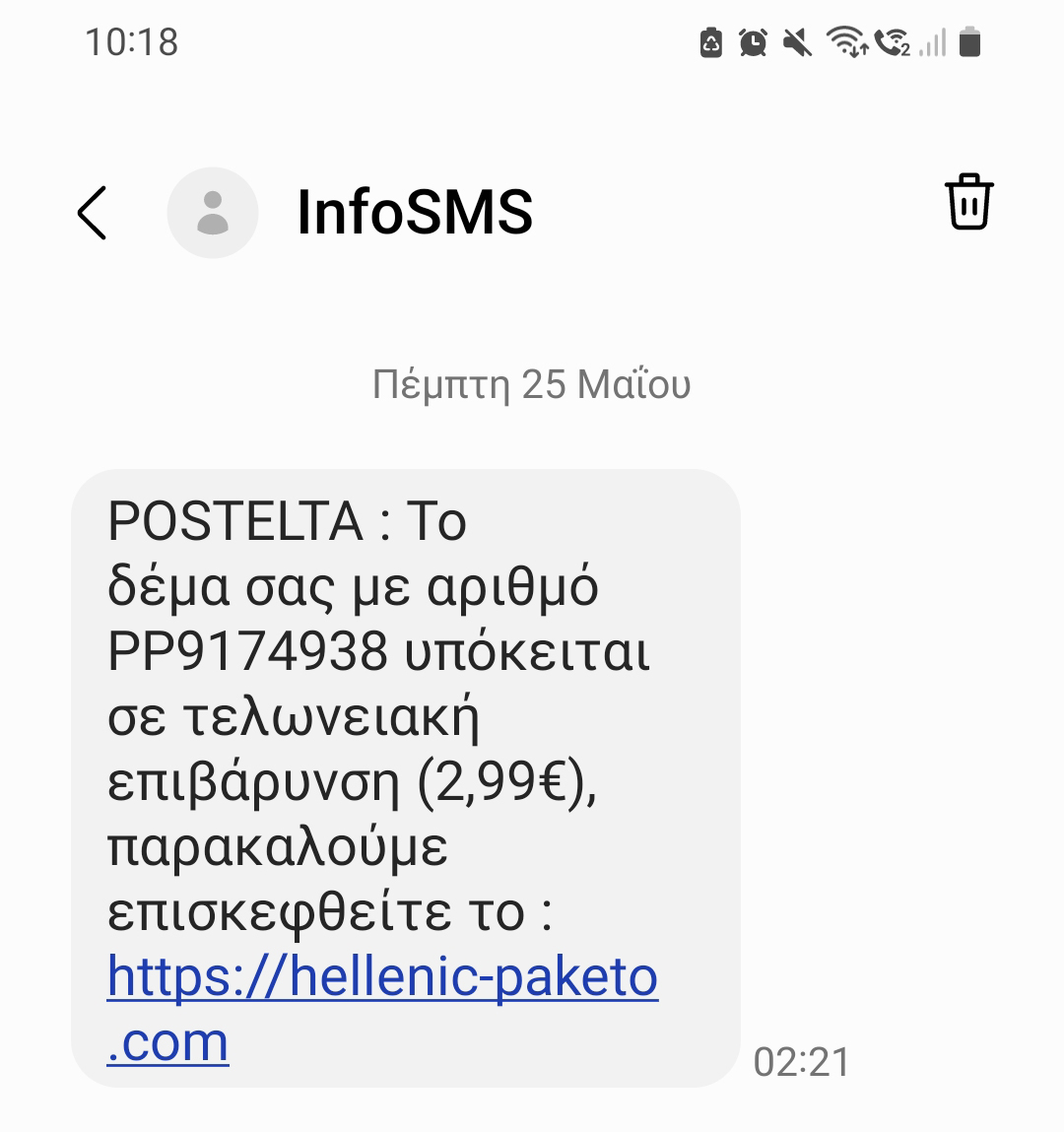Go back to the conversations list
This screenshot has height=1132, width=1064.
(93, 213)
